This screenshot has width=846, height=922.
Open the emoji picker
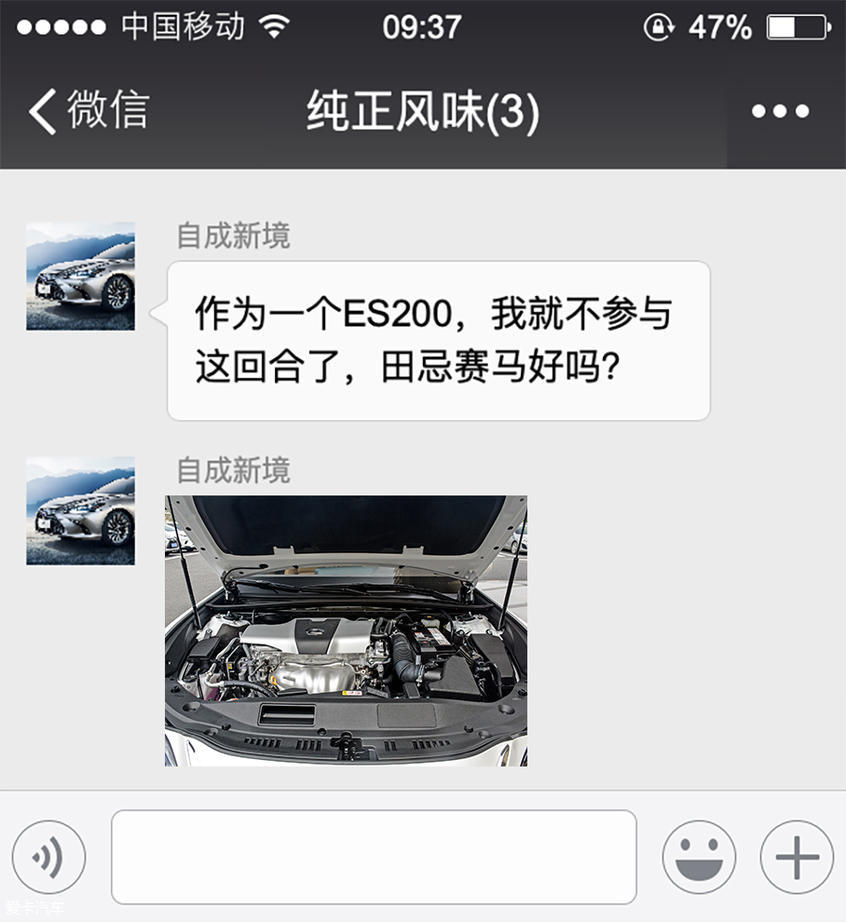tap(698, 857)
